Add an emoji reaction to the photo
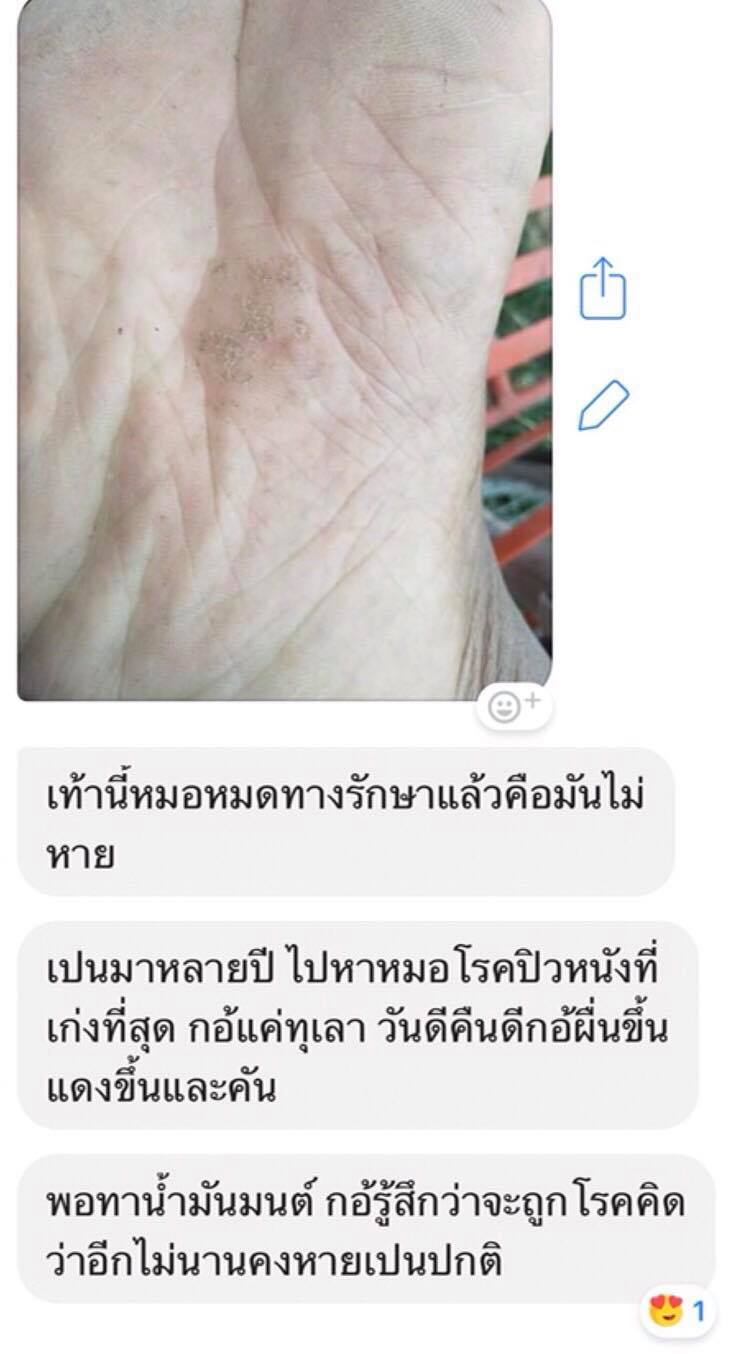Viewport: 735px width, 1354px height. 513,707
